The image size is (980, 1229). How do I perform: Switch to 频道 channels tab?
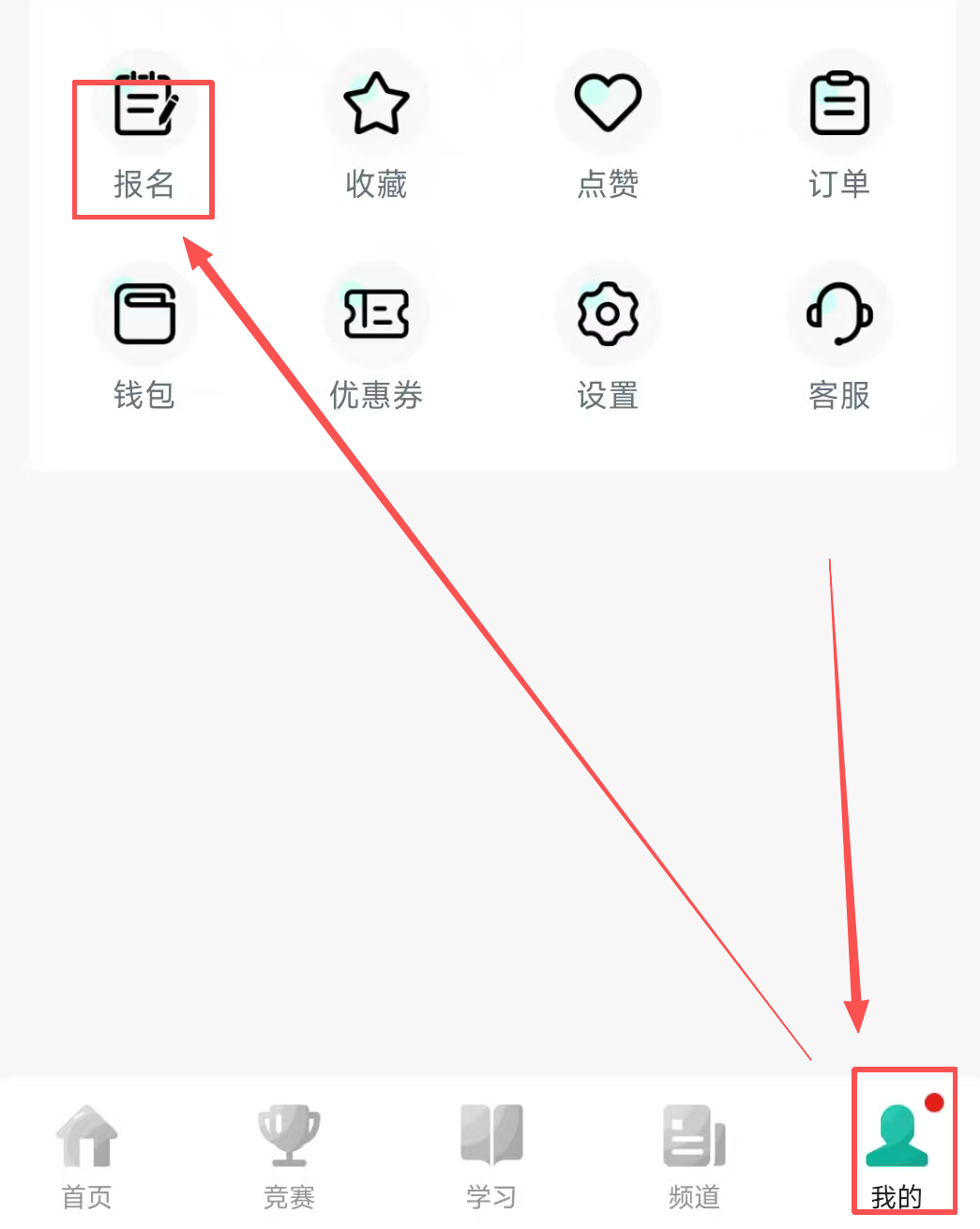694,1157
